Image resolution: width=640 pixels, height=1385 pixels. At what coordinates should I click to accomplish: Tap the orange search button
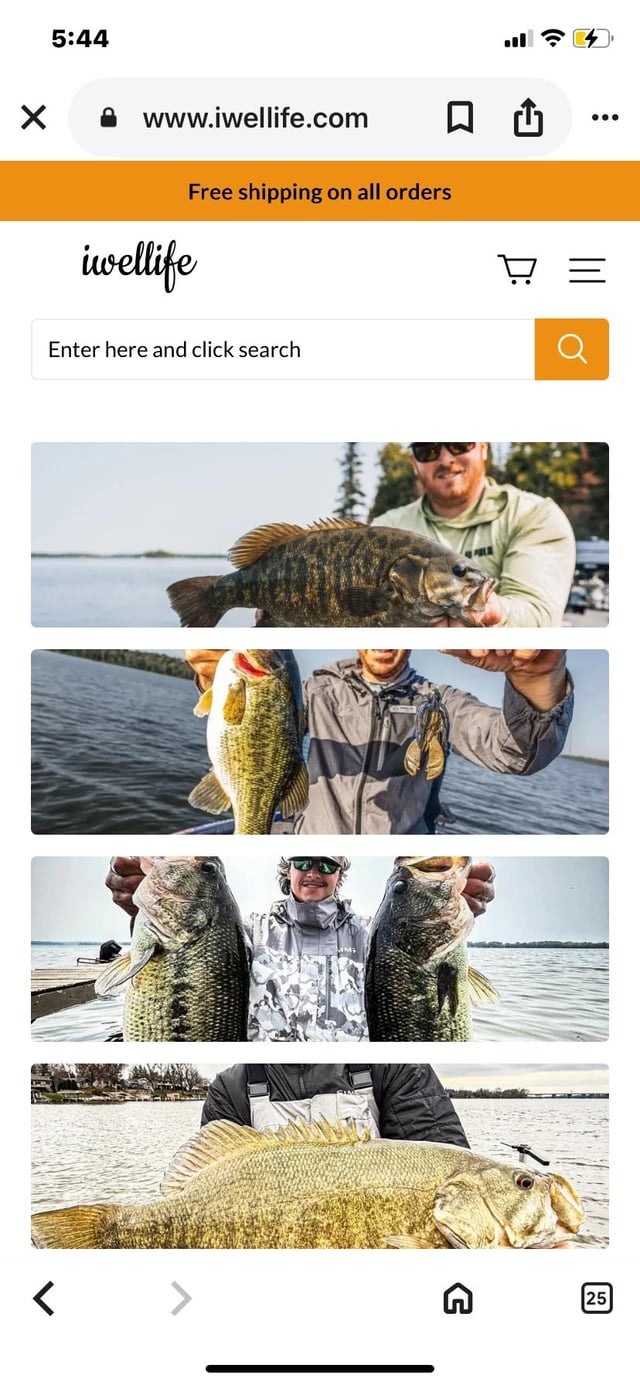pos(571,349)
